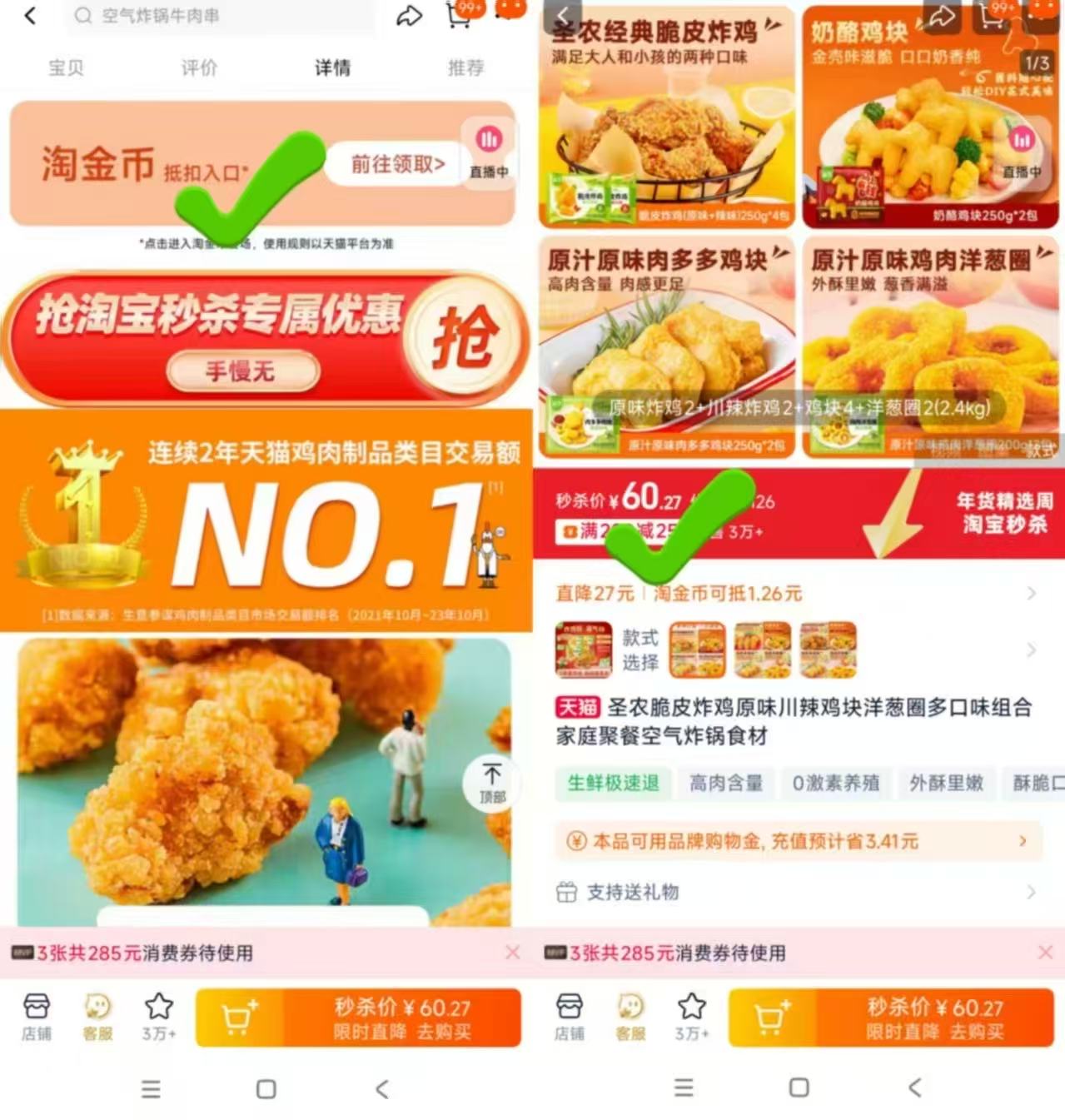Screen dimensions: 1065x1120
Task: Expand the 直降27元 discount details chevron
Action: 1033,594
